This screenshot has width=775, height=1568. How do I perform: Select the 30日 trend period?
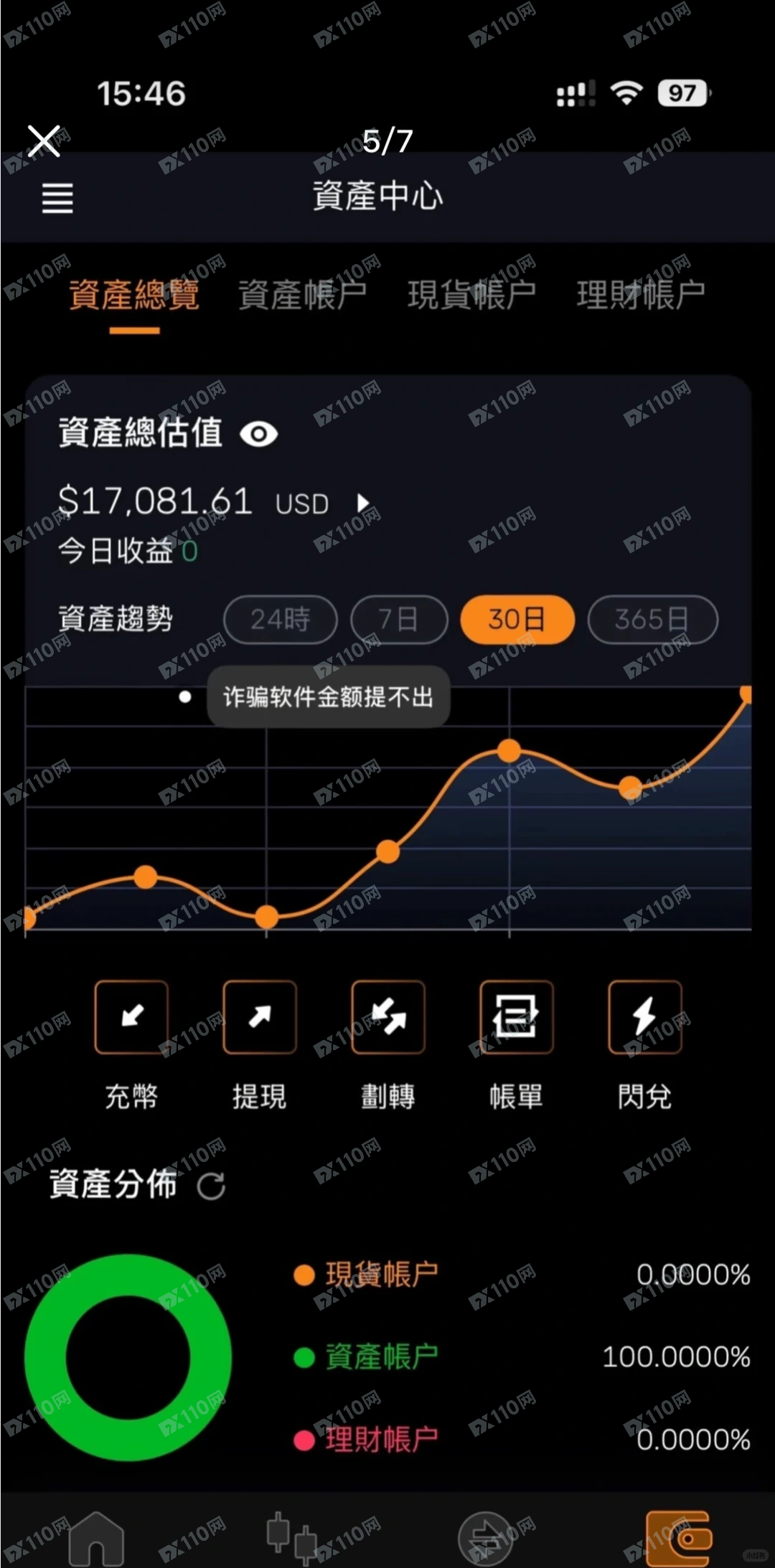click(x=517, y=619)
